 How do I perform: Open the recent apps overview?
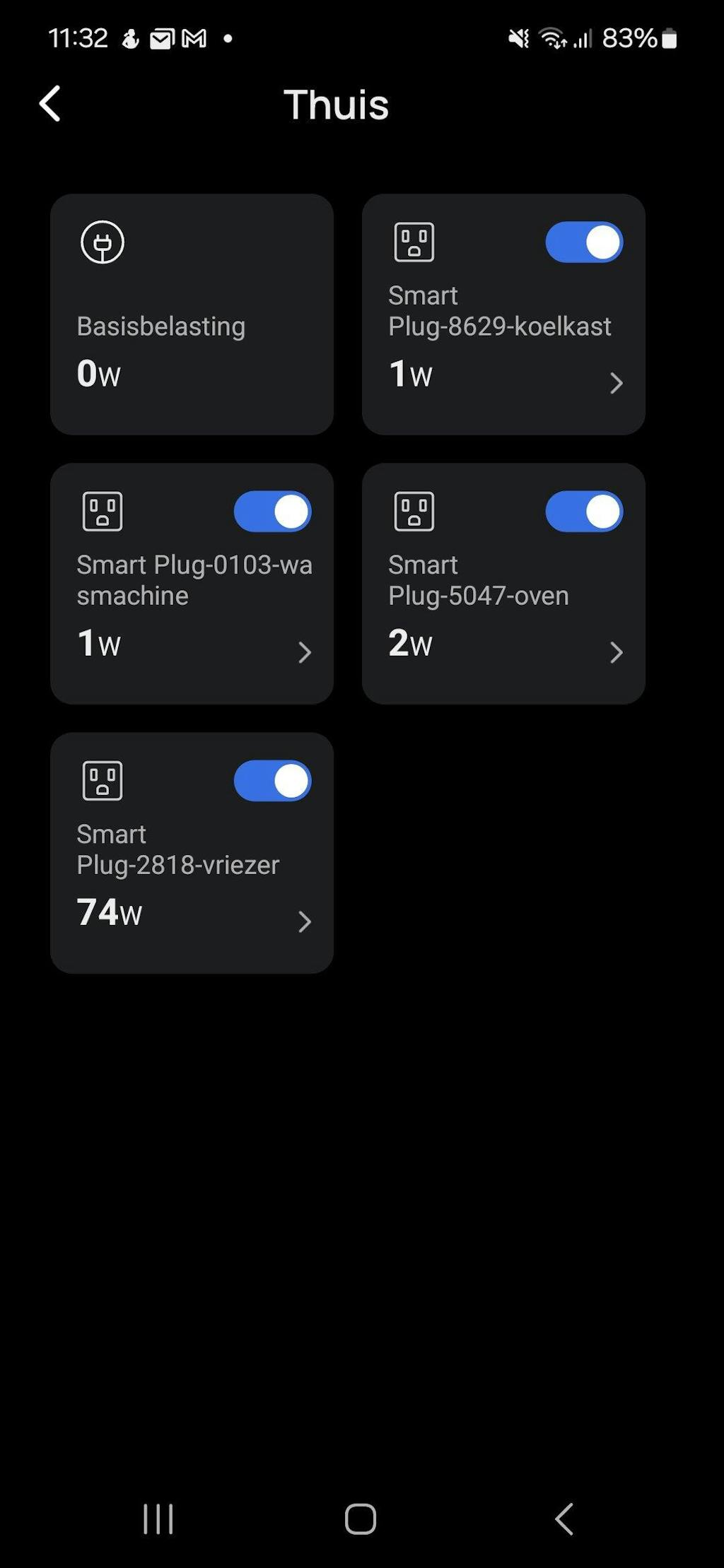[x=158, y=1519]
